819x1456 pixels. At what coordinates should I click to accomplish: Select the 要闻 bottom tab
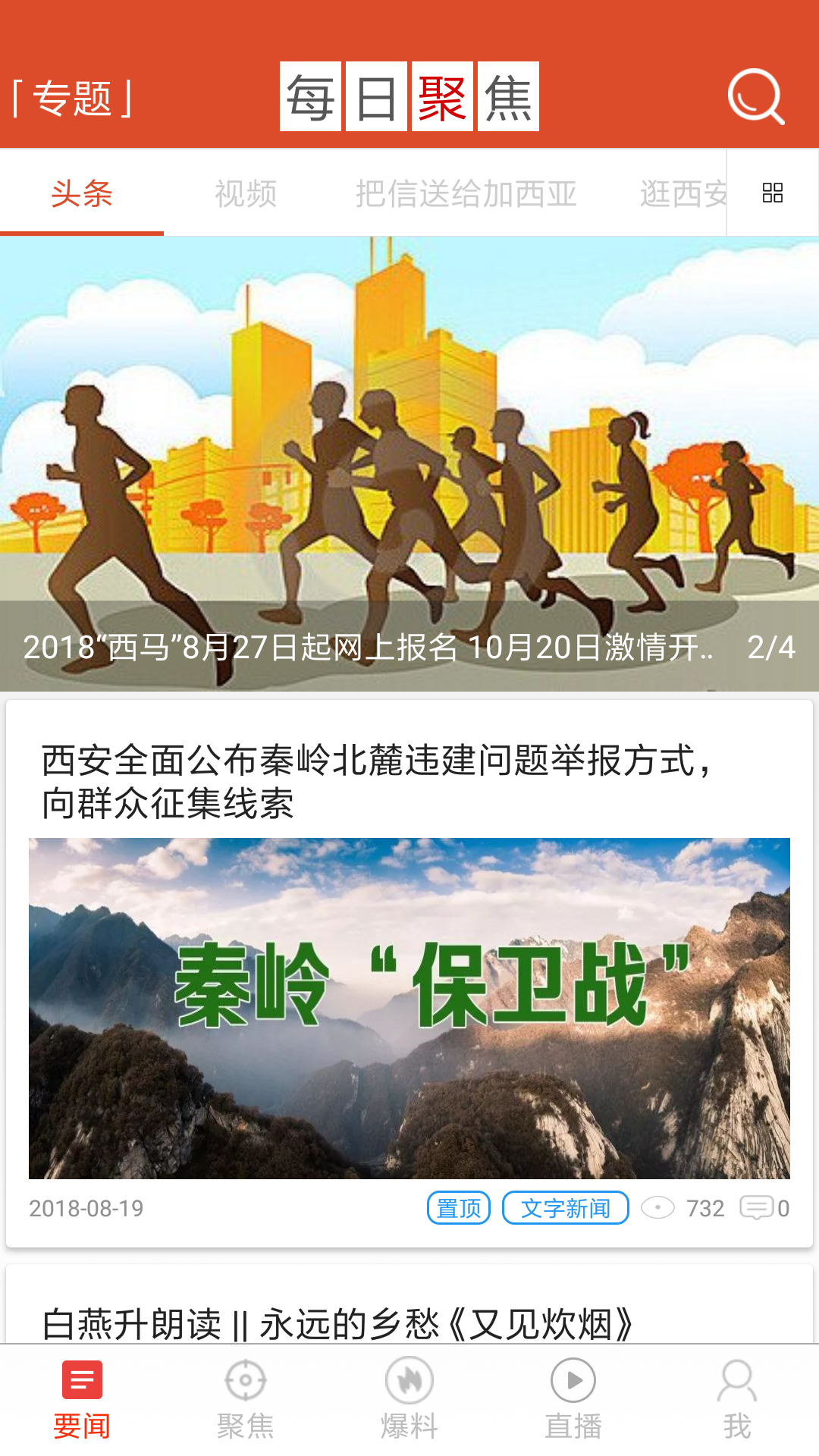(82, 1400)
